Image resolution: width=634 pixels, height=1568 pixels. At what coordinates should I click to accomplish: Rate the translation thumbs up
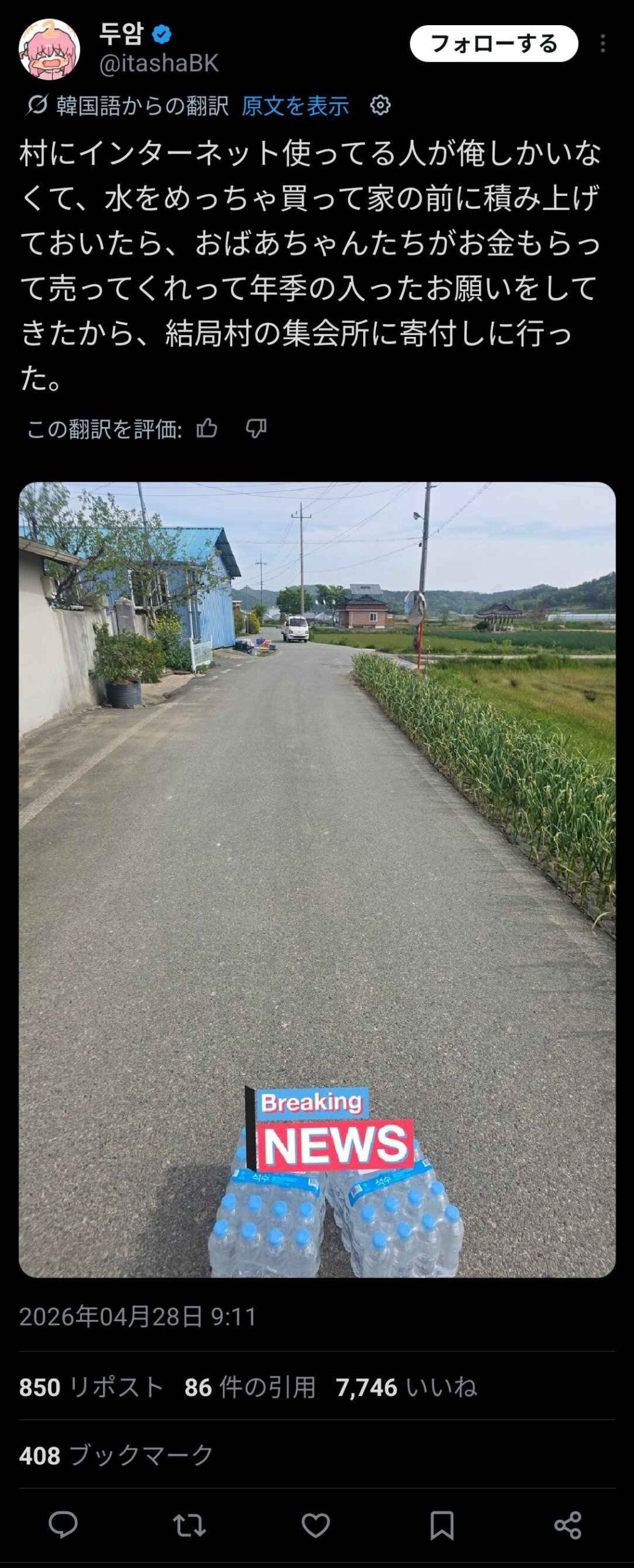coord(207,429)
